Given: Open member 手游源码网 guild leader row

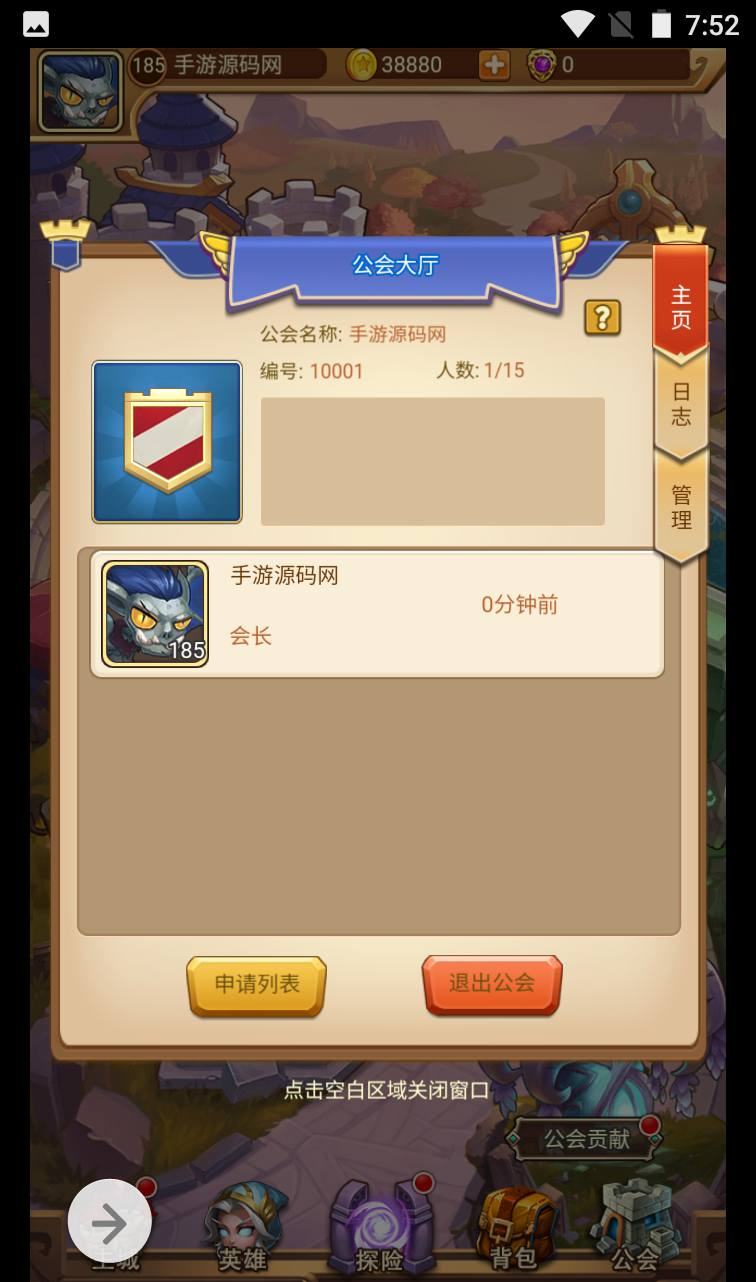Looking at the screenshot, I should coord(377,614).
